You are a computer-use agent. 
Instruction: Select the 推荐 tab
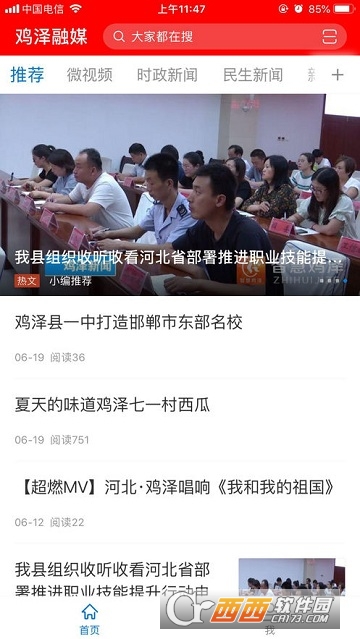(x=27, y=75)
